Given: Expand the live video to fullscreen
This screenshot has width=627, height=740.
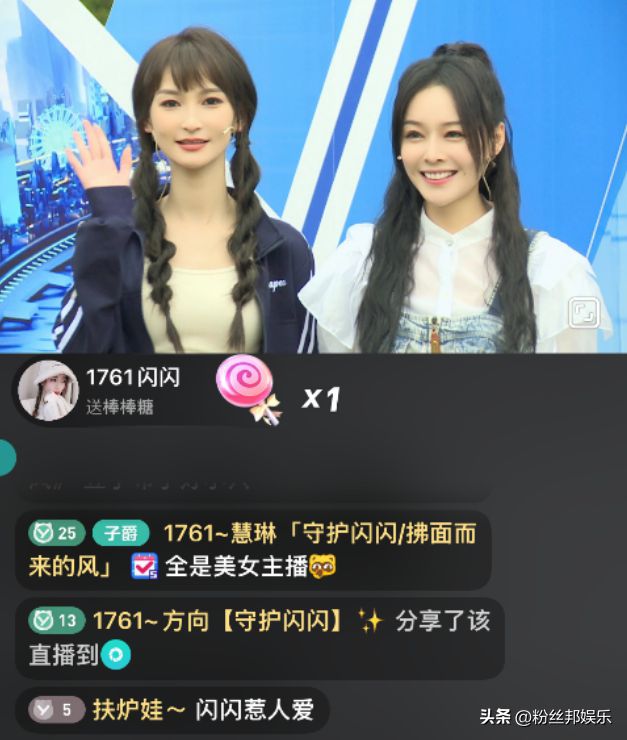Looking at the screenshot, I should point(583,313).
